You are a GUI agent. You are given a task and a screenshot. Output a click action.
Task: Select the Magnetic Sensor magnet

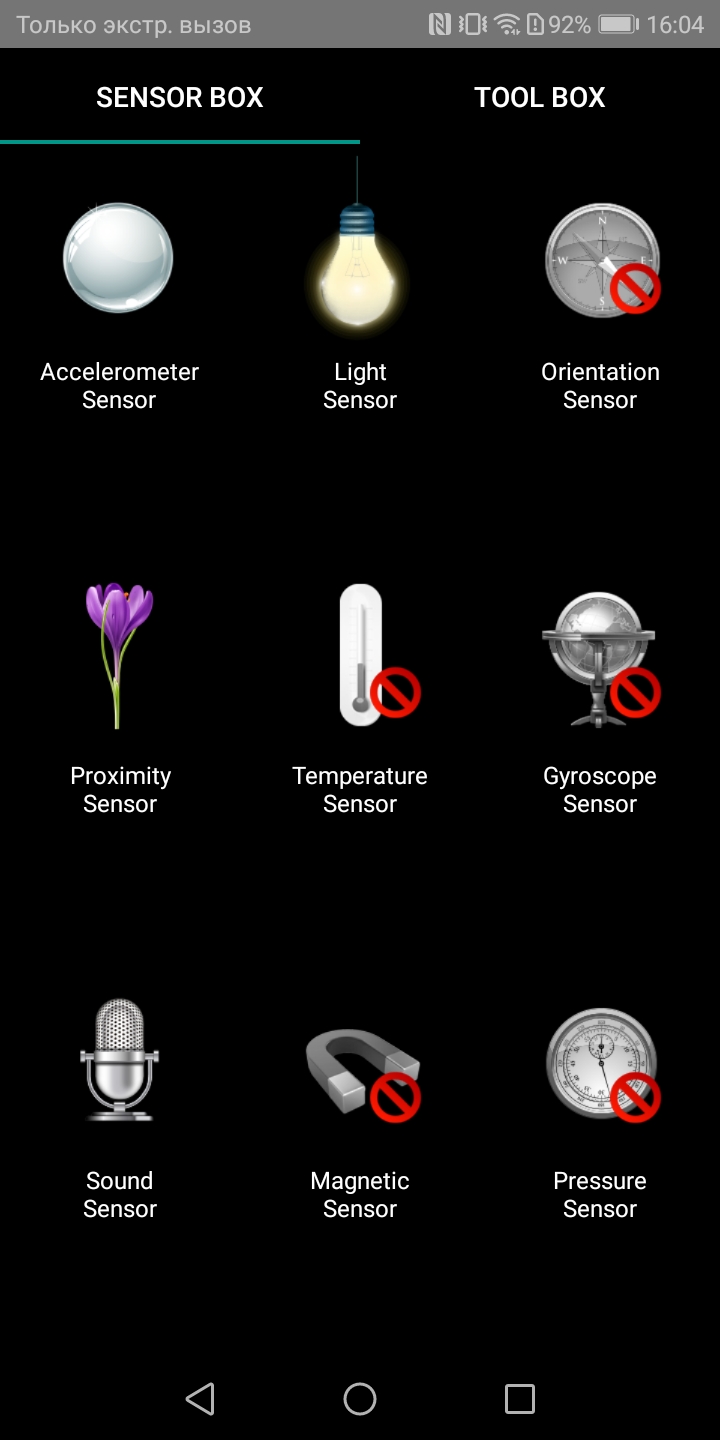click(x=362, y=1073)
